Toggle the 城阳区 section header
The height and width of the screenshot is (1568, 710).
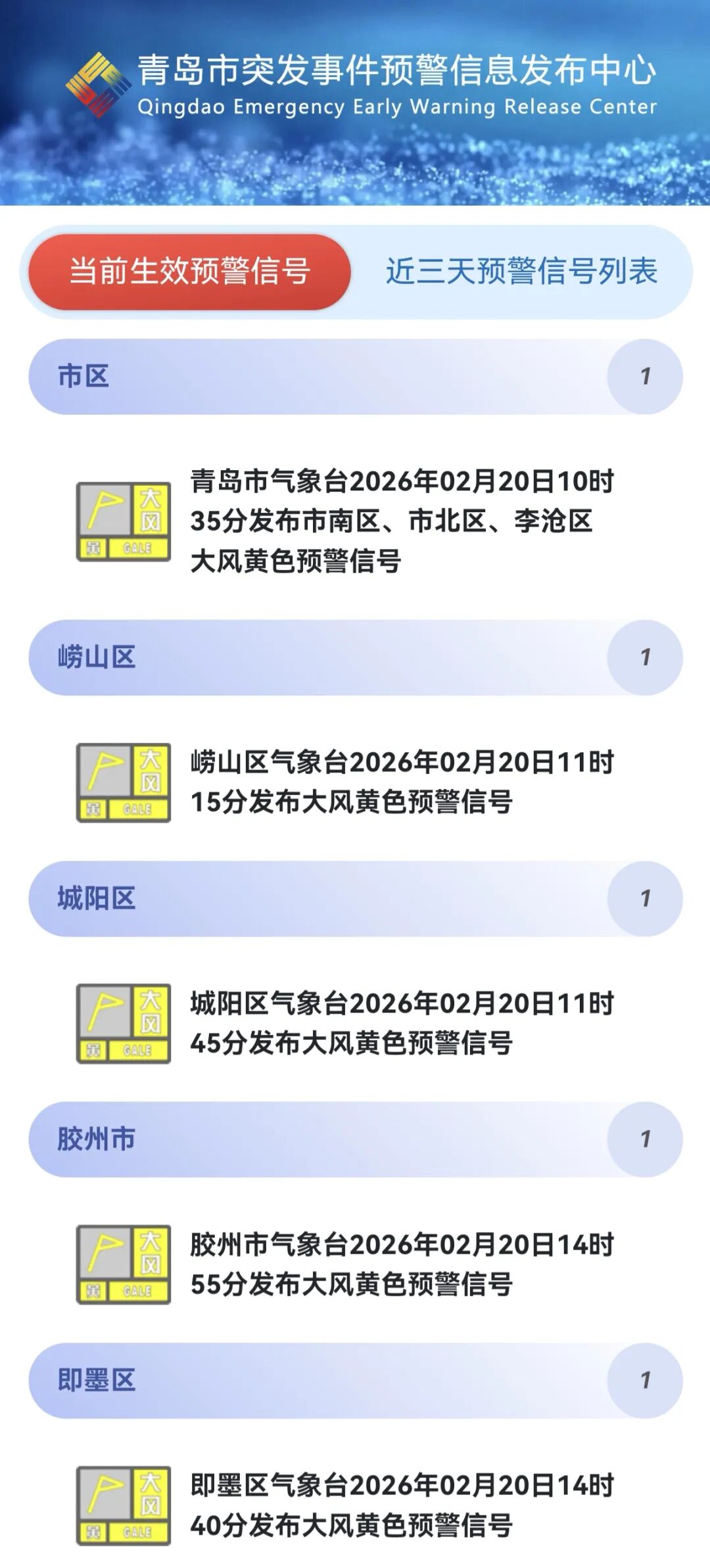click(355, 899)
